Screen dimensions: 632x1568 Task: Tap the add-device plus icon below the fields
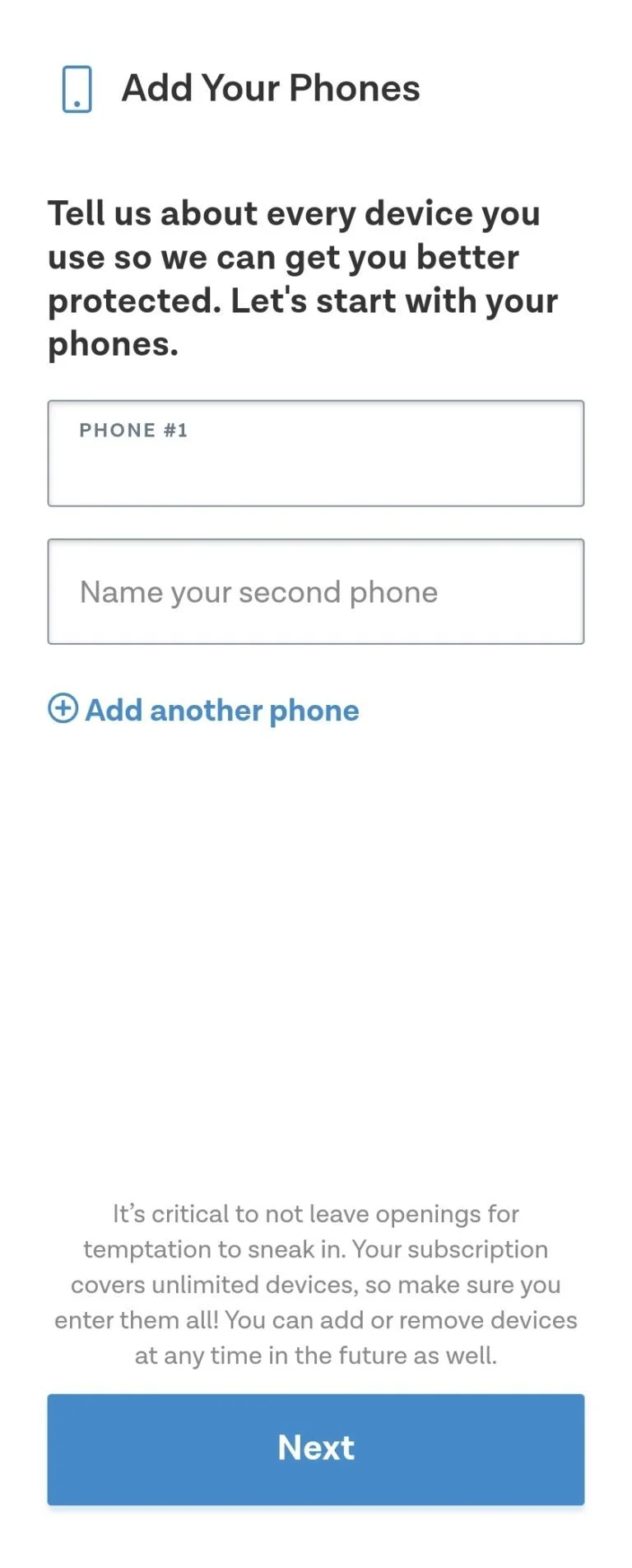point(62,709)
